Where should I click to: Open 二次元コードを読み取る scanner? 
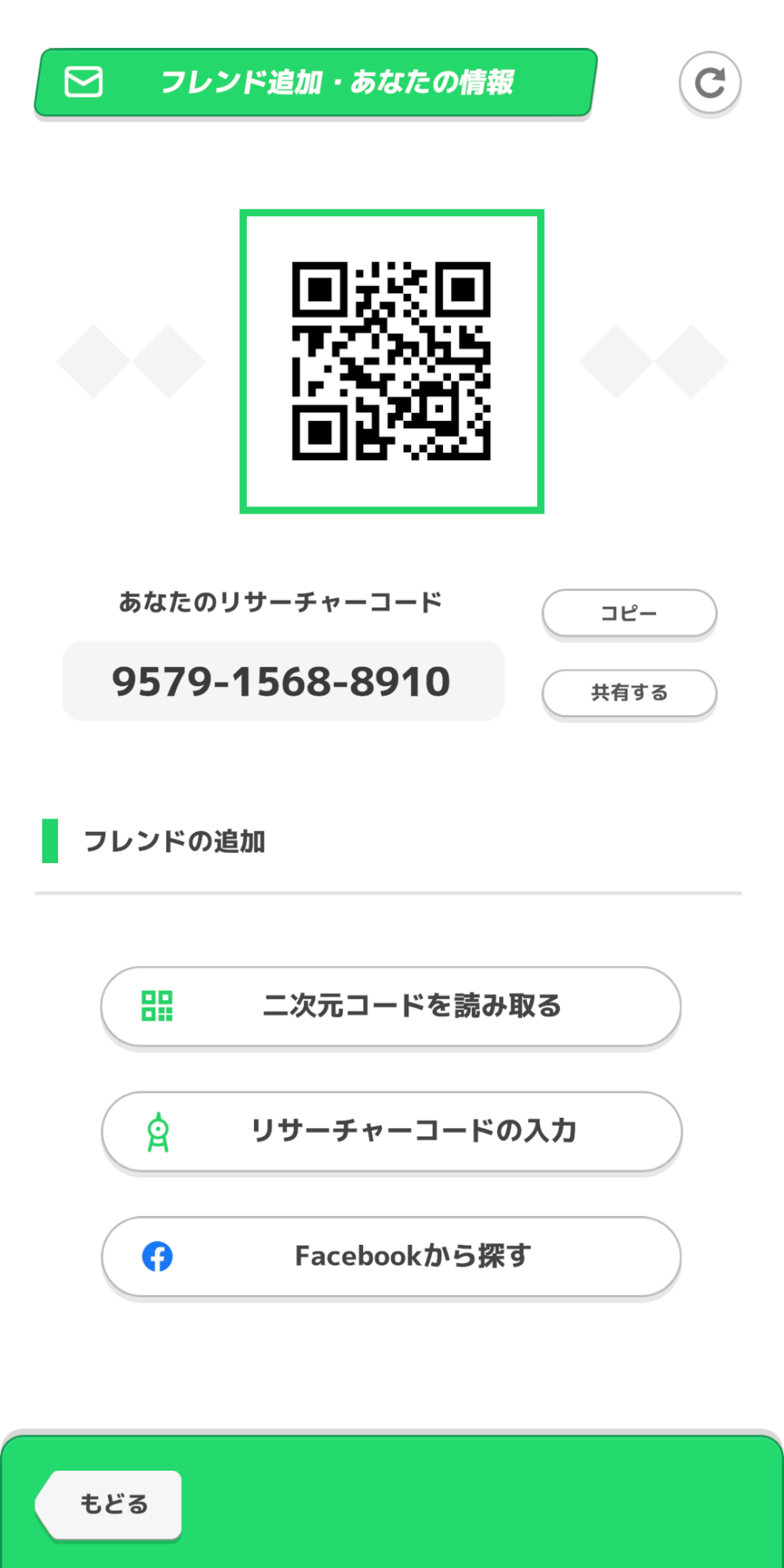(390, 1006)
